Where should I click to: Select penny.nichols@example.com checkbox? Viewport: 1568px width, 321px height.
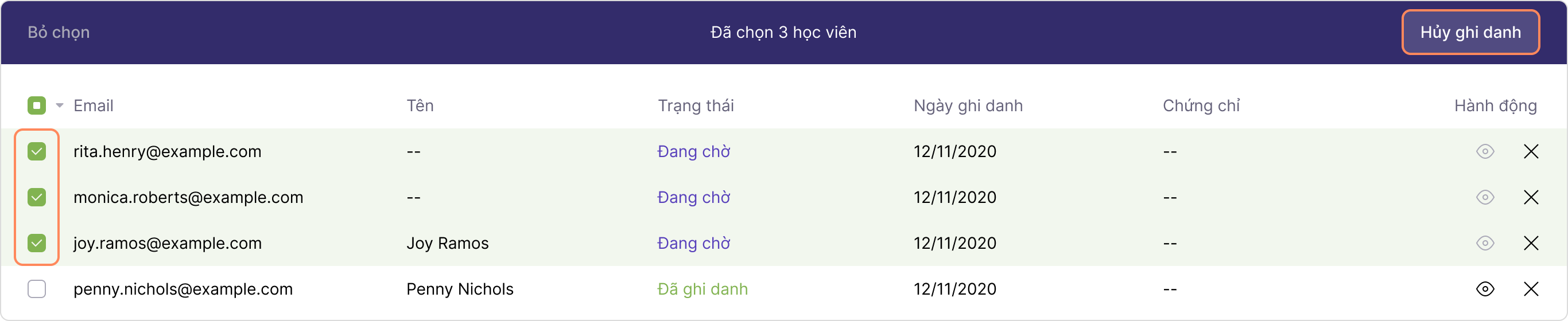point(37,289)
